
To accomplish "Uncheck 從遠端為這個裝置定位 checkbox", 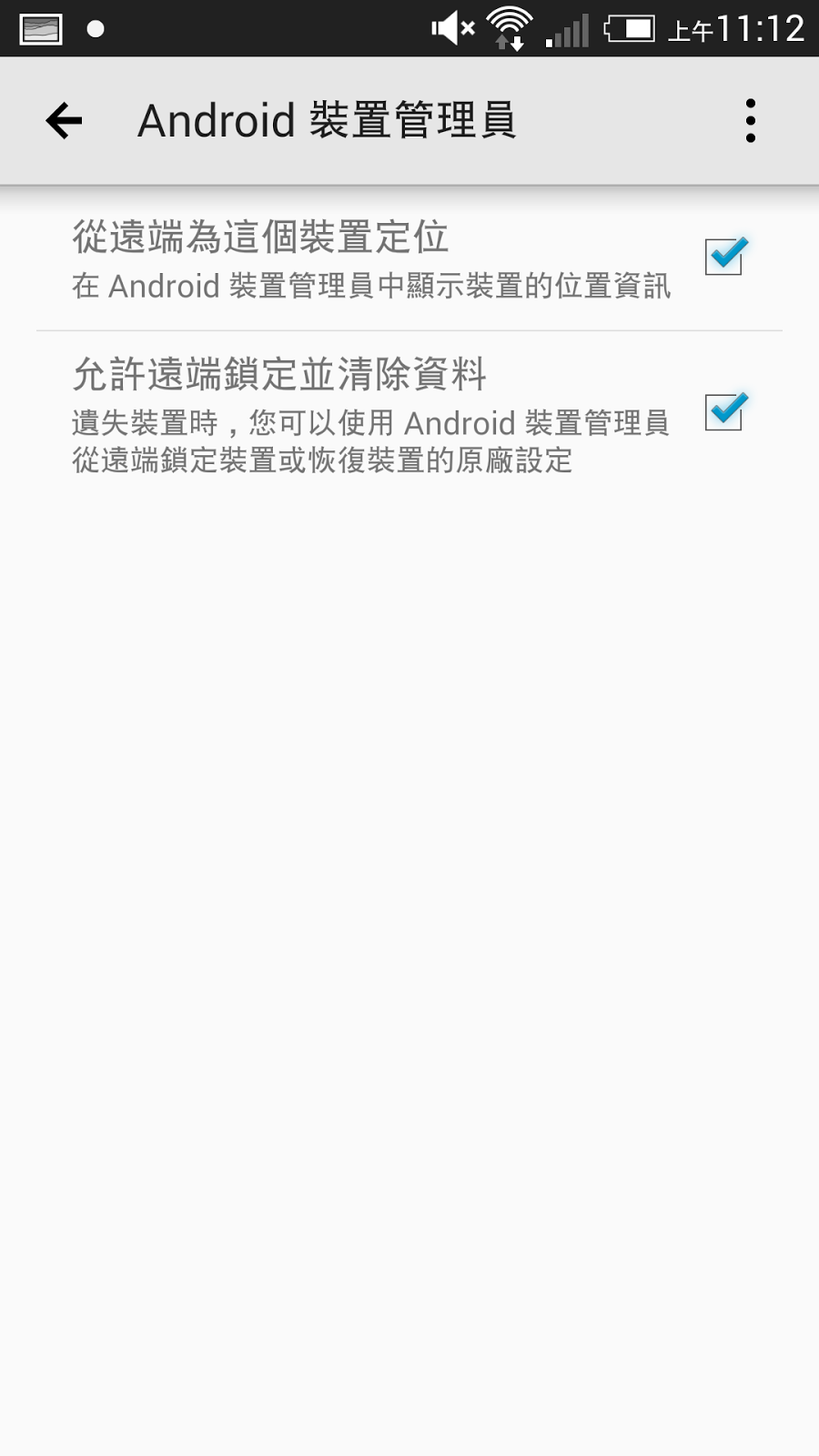I will 725,257.
